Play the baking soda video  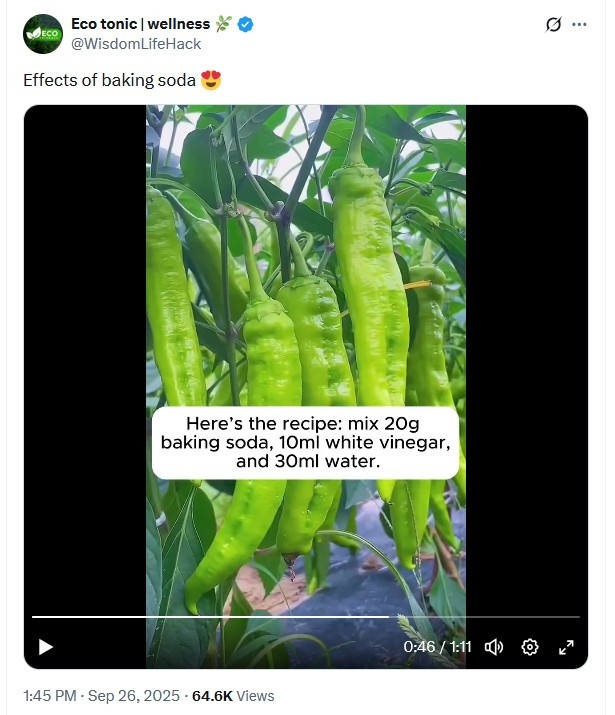click(x=45, y=647)
